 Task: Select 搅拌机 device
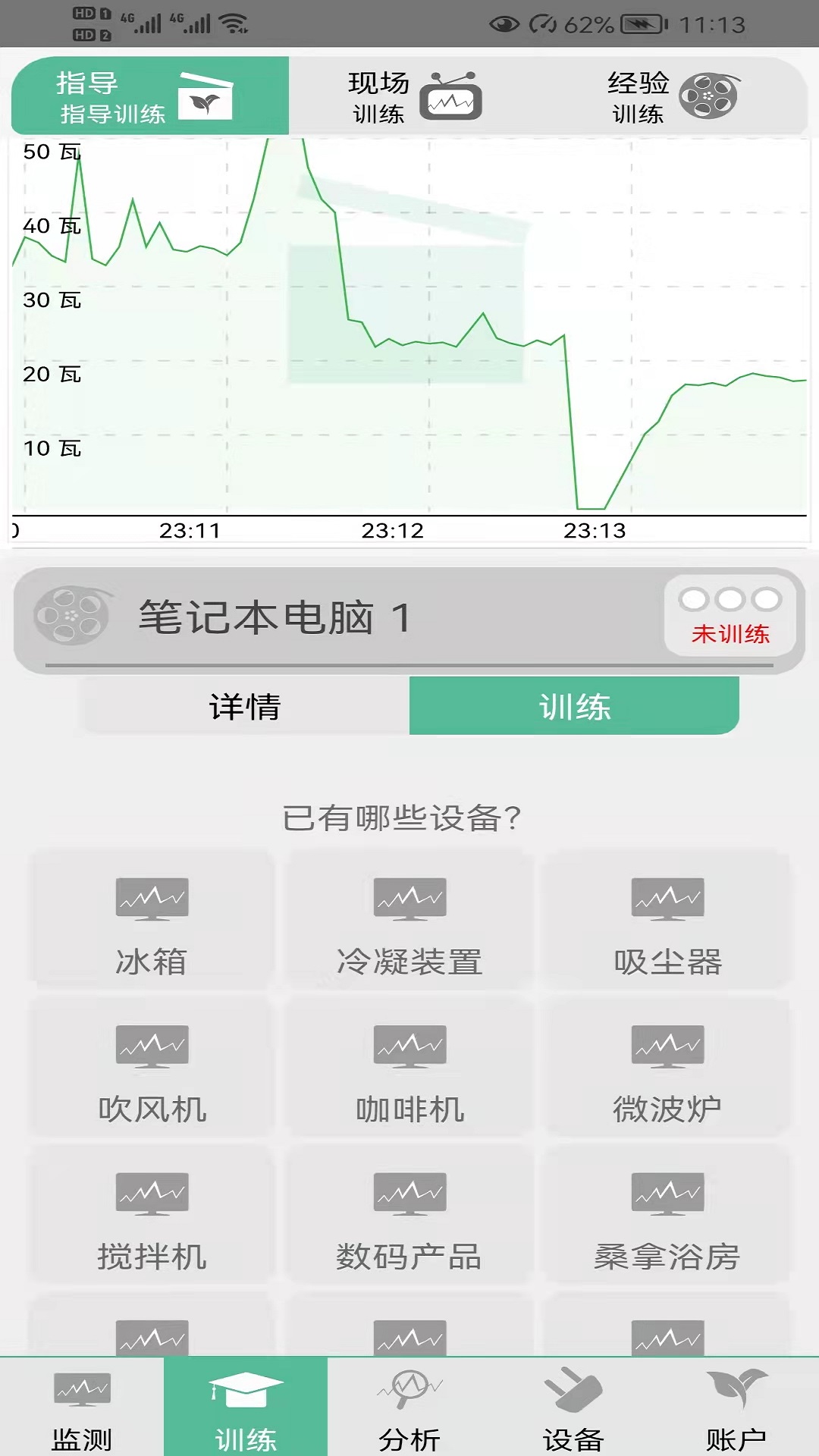[152, 1215]
